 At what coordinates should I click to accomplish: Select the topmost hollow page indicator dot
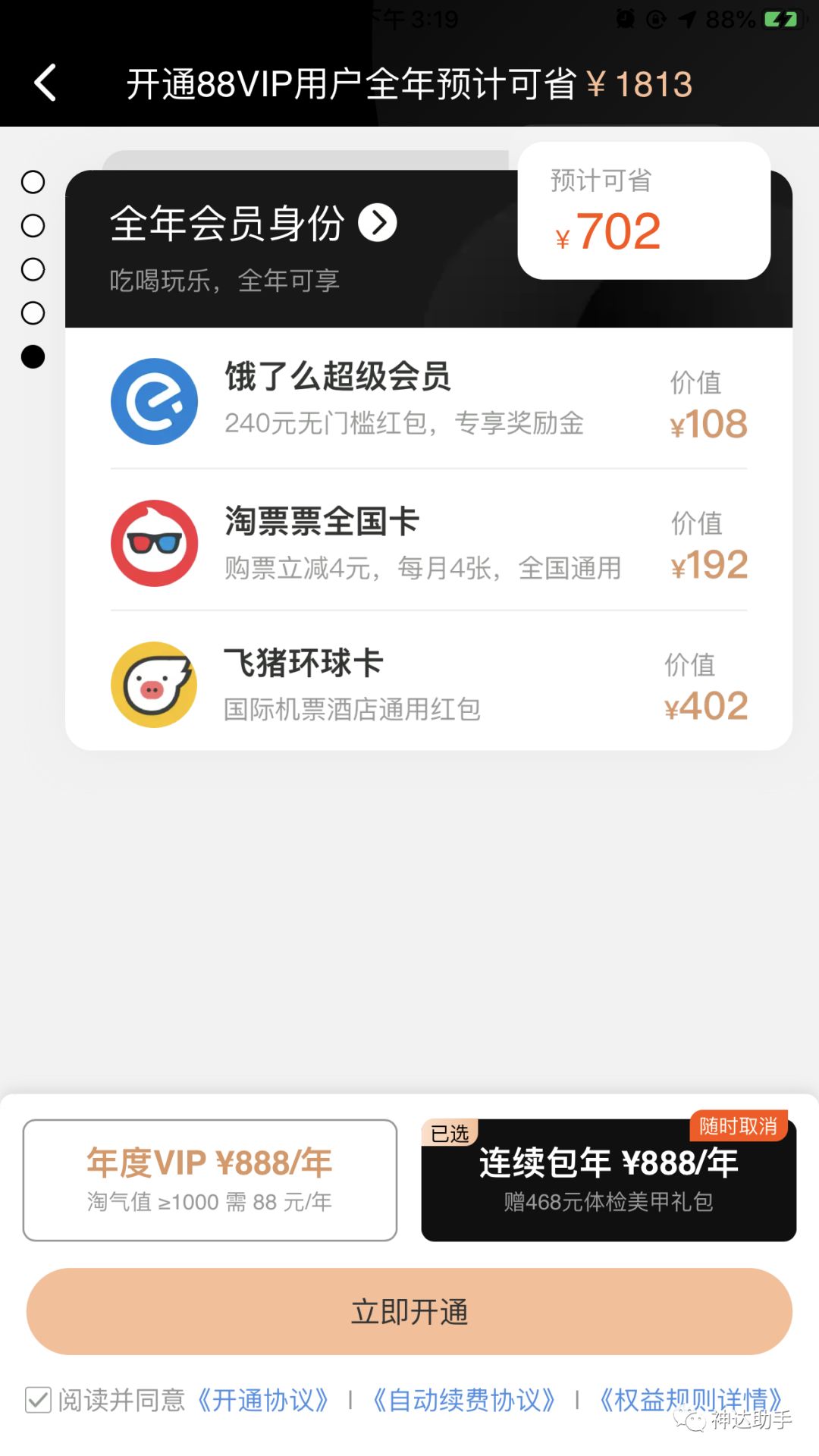click(33, 180)
